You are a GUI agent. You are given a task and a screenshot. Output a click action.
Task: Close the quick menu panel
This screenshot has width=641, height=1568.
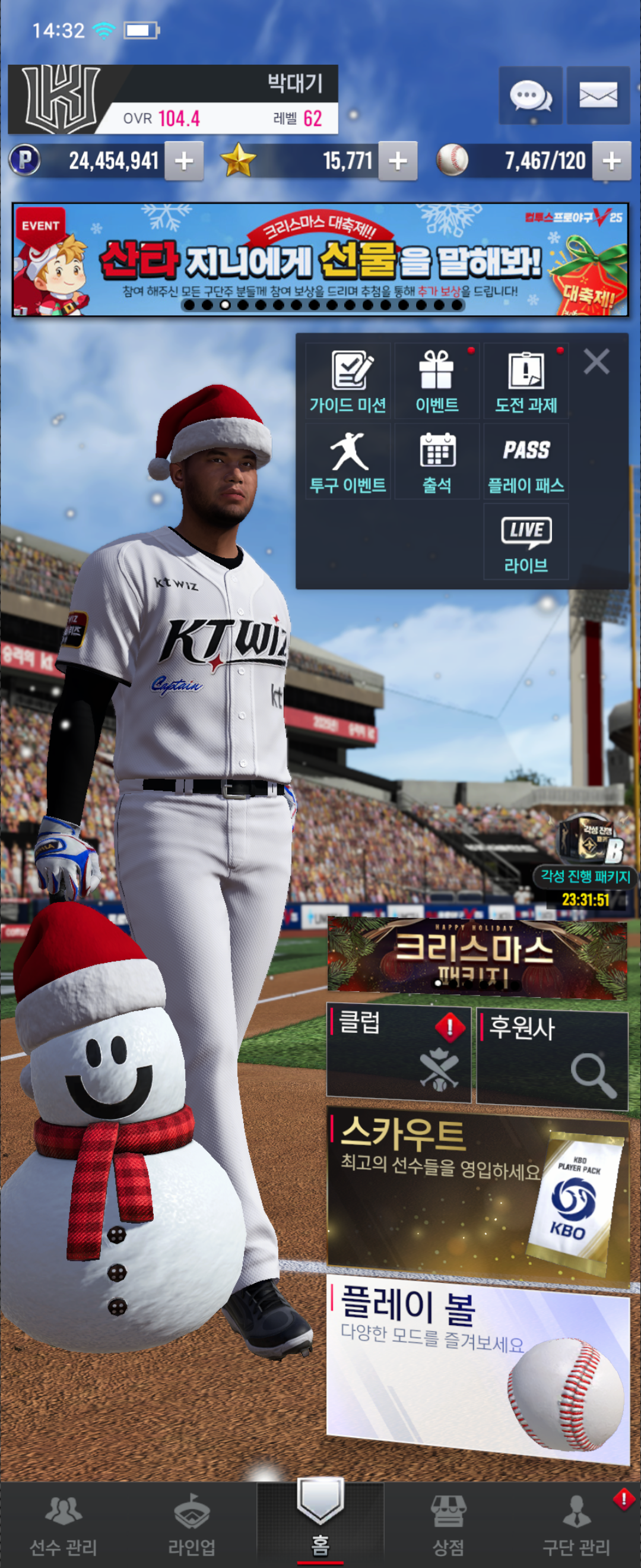point(596,362)
